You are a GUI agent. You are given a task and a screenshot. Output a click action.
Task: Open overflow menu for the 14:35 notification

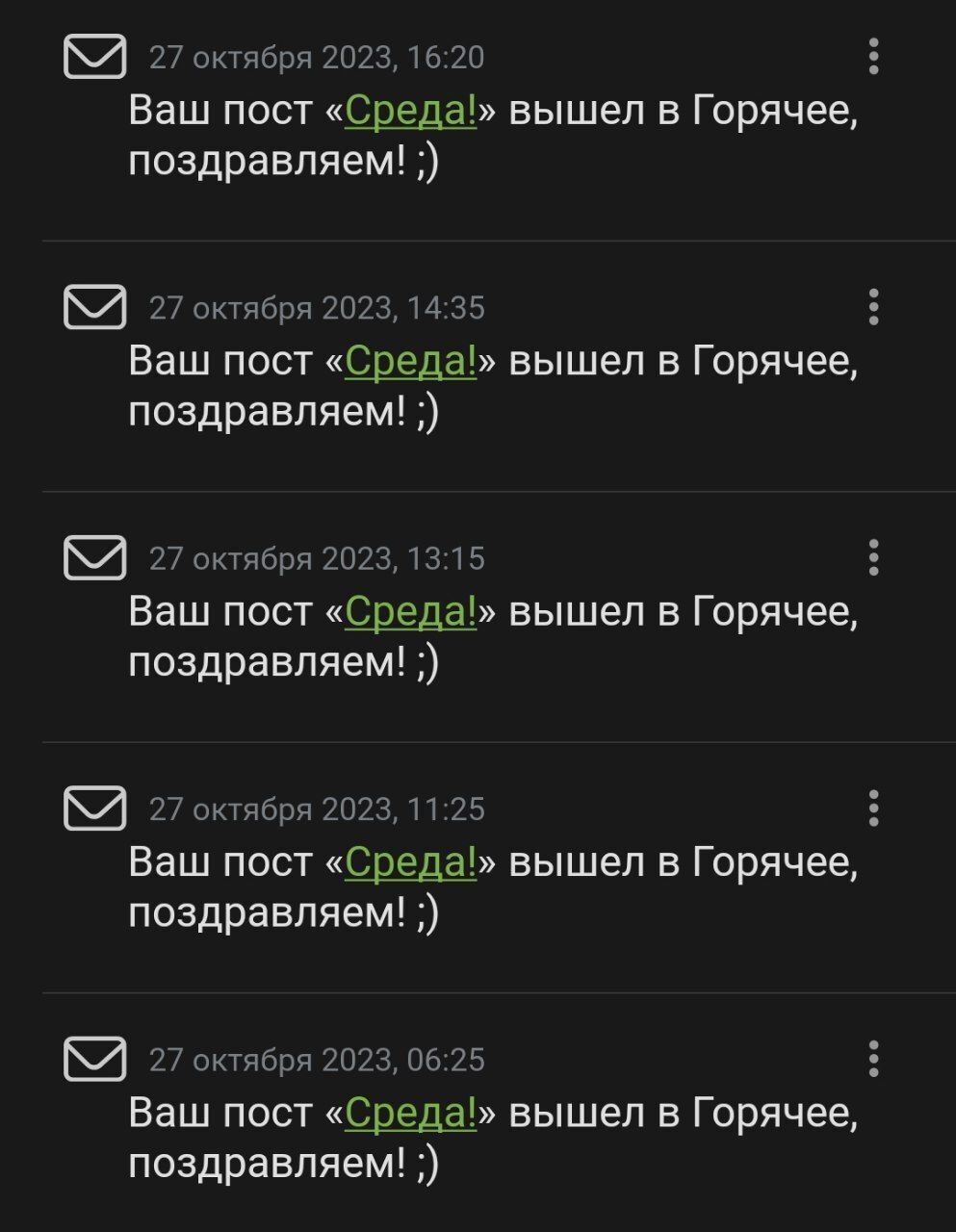click(x=873, y=307)
